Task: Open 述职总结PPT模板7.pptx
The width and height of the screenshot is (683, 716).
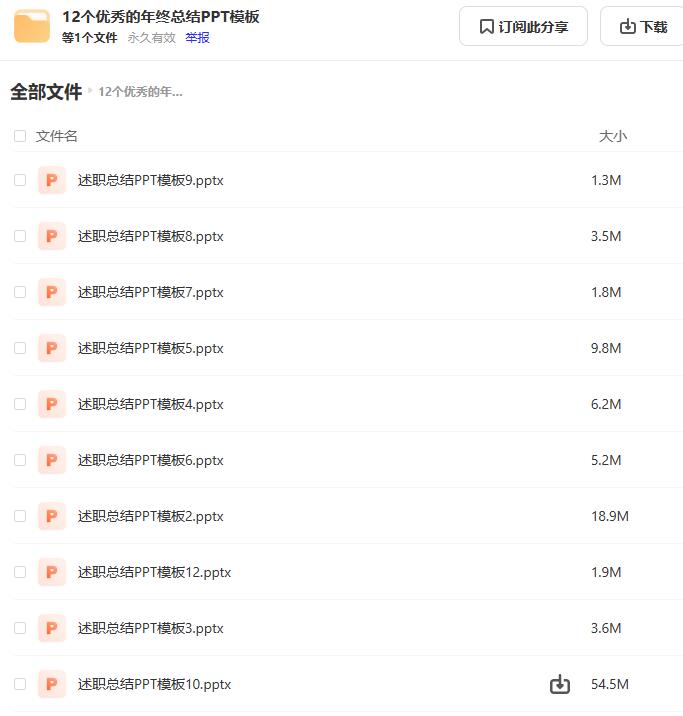Action: (150, 292)
